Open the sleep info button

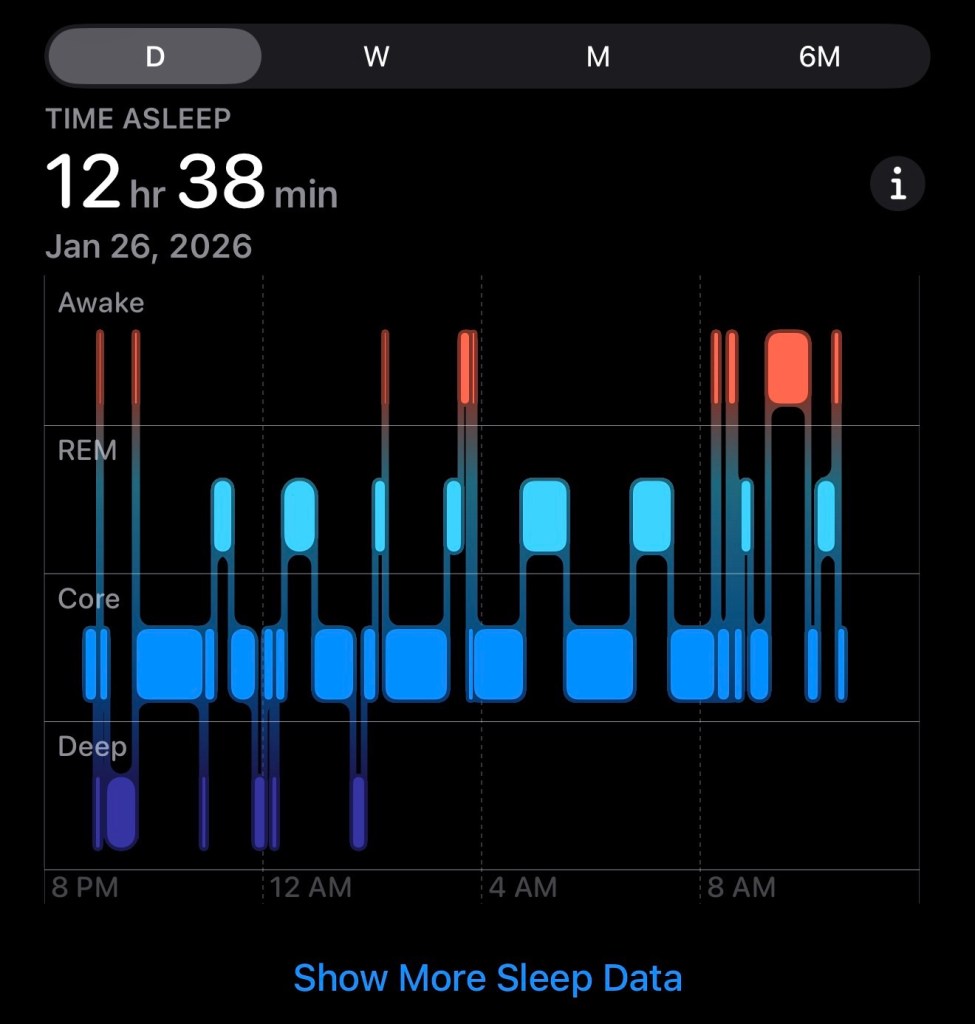(x=897, y=184)
